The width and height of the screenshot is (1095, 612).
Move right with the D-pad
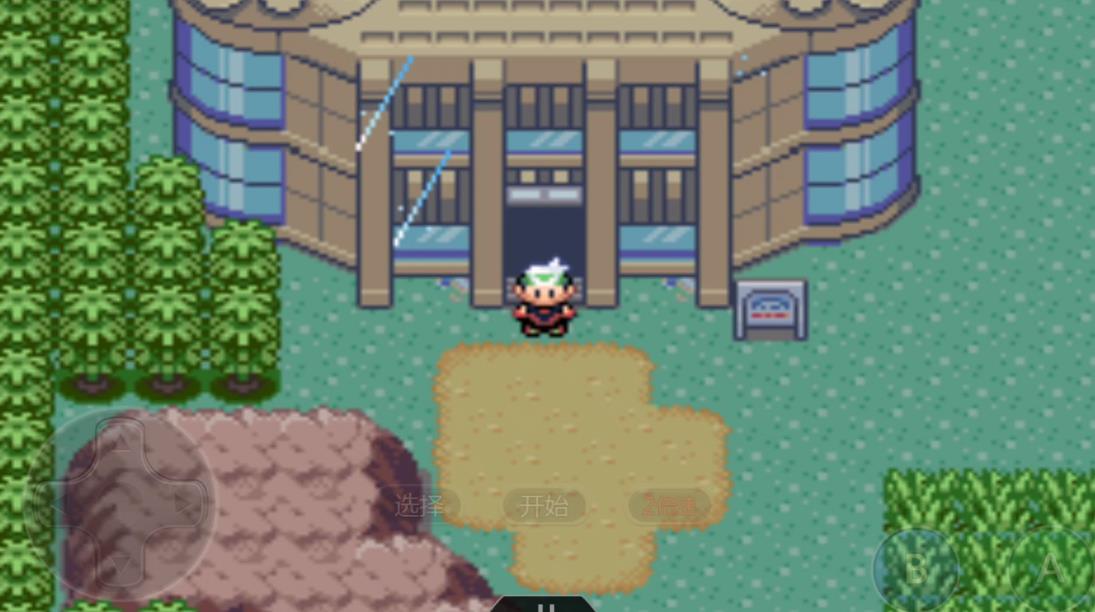click(x=183, y=505)
